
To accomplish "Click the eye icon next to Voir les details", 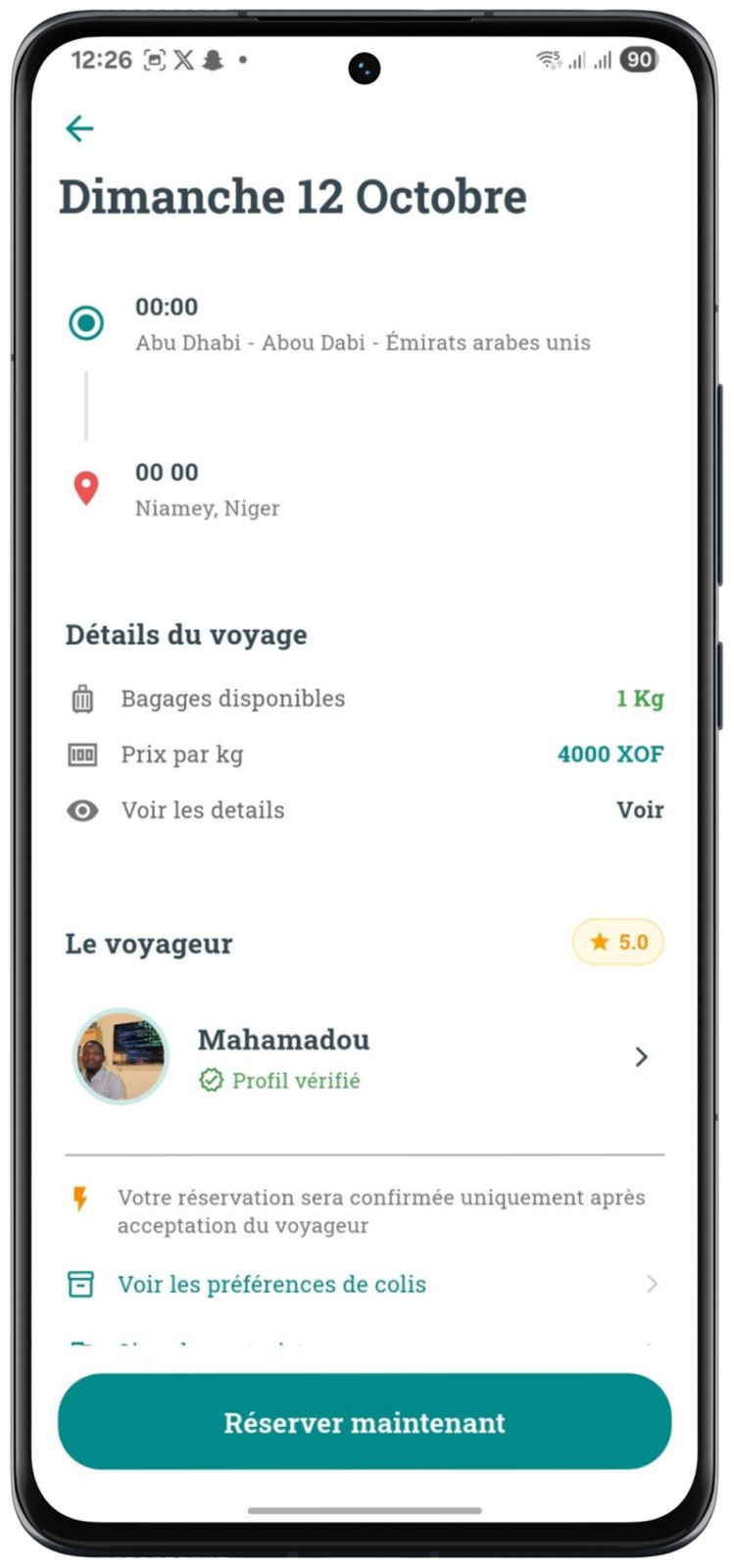I will click(x=82, y=810).
